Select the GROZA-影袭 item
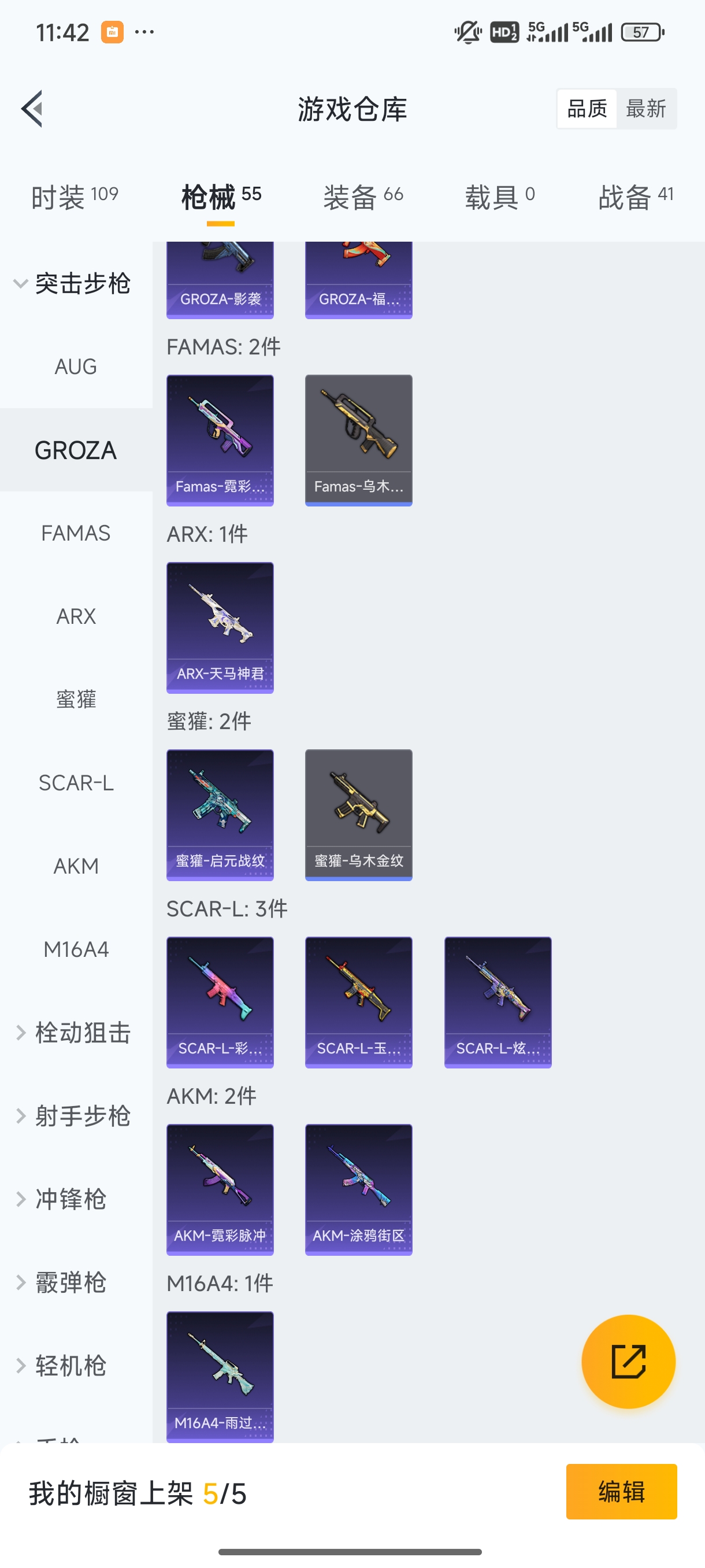This screenshot has height=1568, width=705. pos(220,280)
